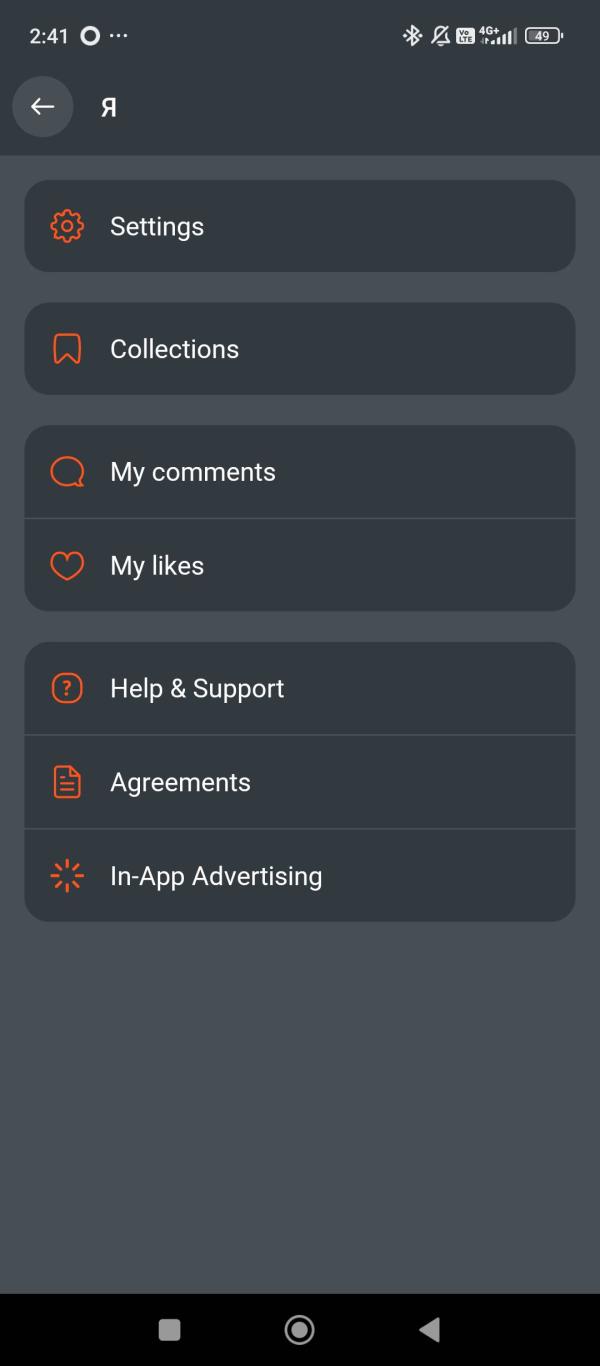Open recent apps from the navigation bar
600x1366 pixels.
click(170, 1329)
